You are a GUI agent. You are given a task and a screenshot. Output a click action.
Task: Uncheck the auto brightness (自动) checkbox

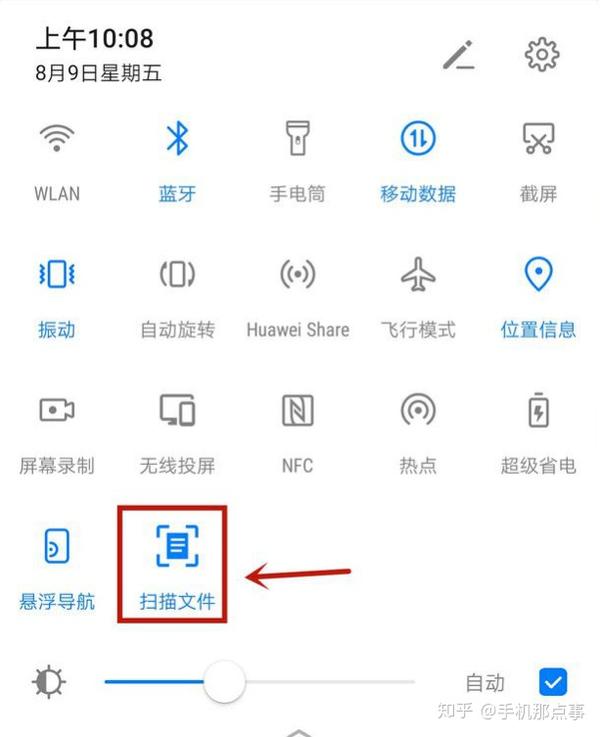click(x=553, y=682)
